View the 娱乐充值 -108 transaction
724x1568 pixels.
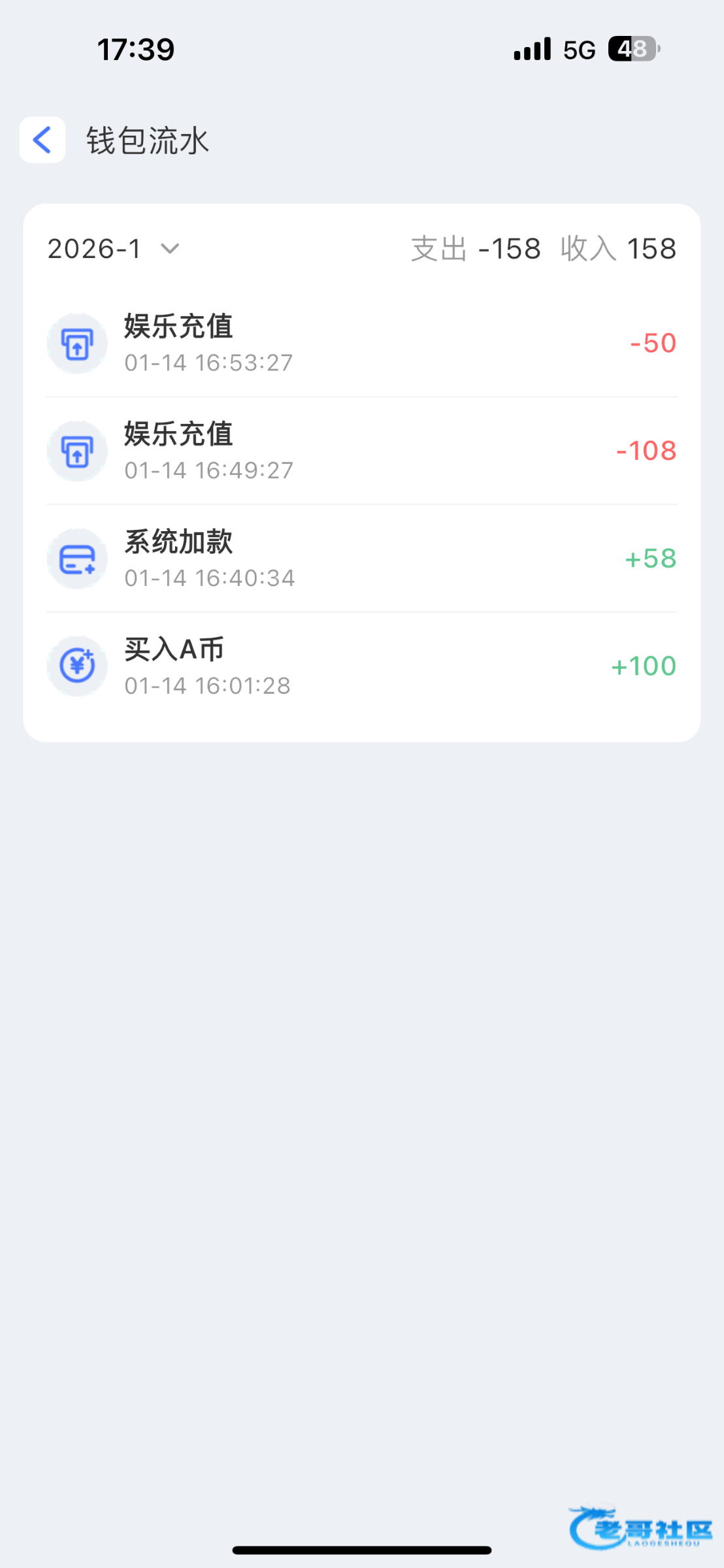point(361,451)
